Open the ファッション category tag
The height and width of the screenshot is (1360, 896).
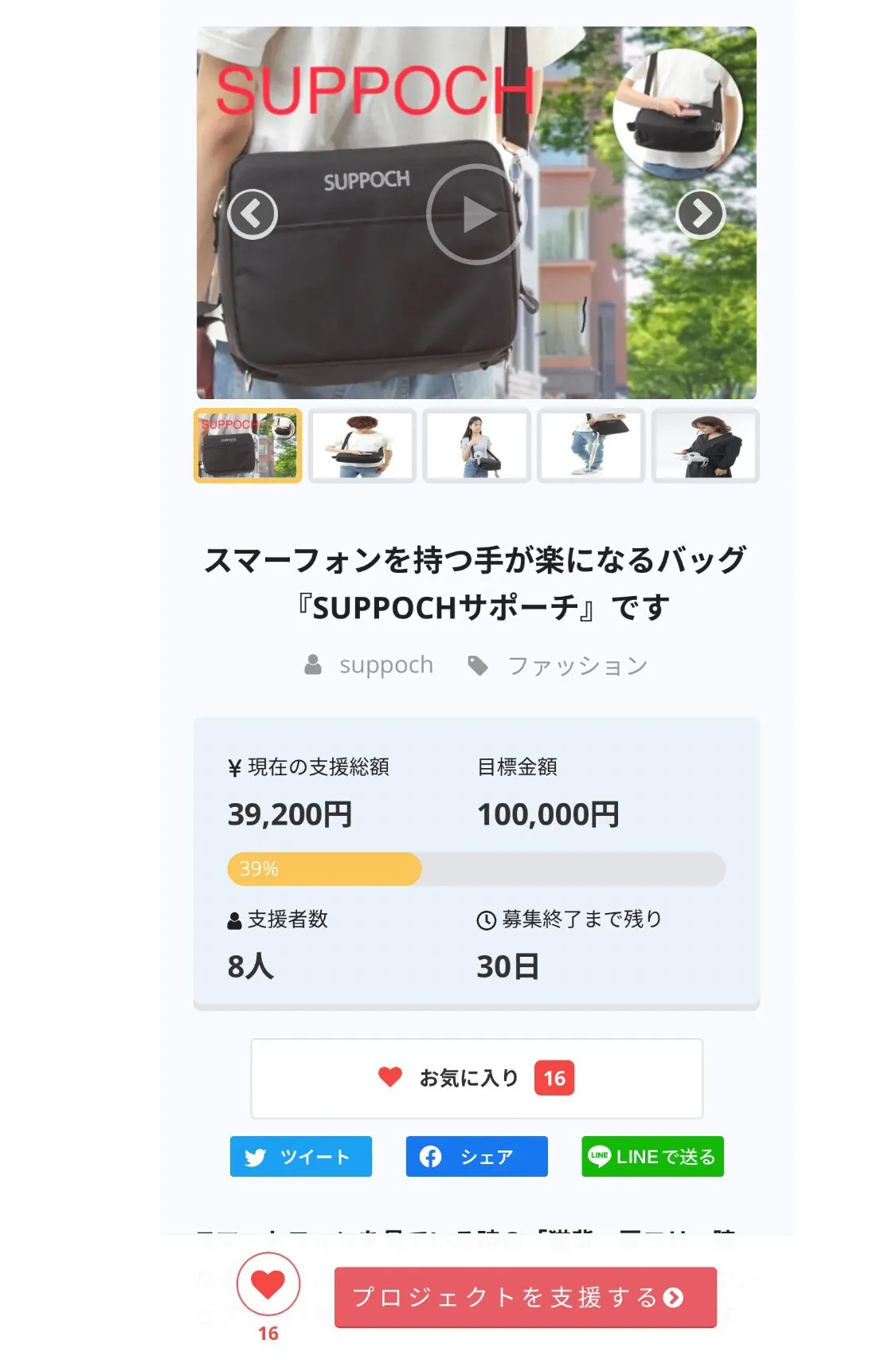(577, 665)
